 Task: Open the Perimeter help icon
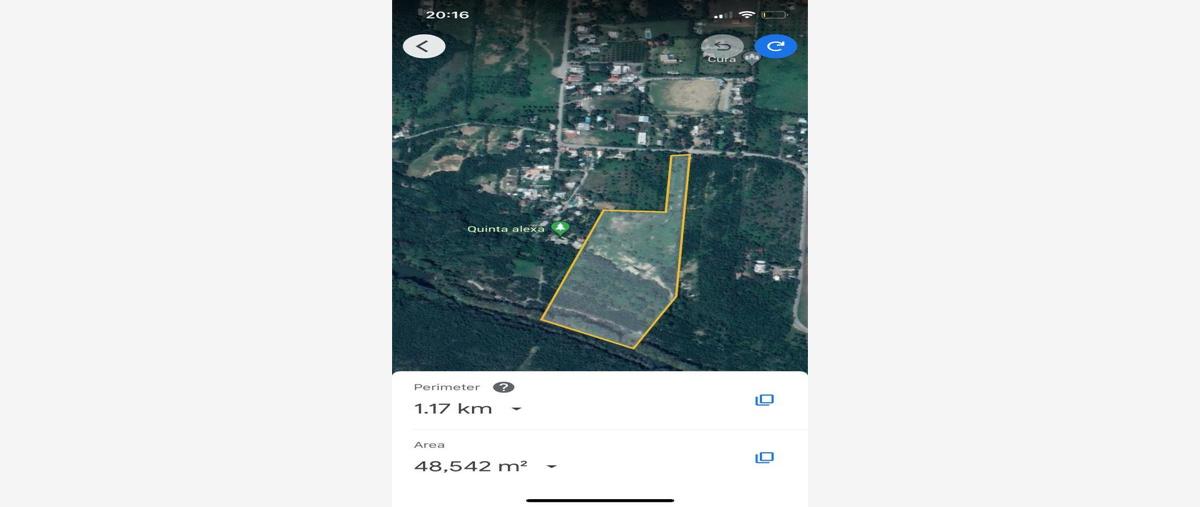click(503, 387)
